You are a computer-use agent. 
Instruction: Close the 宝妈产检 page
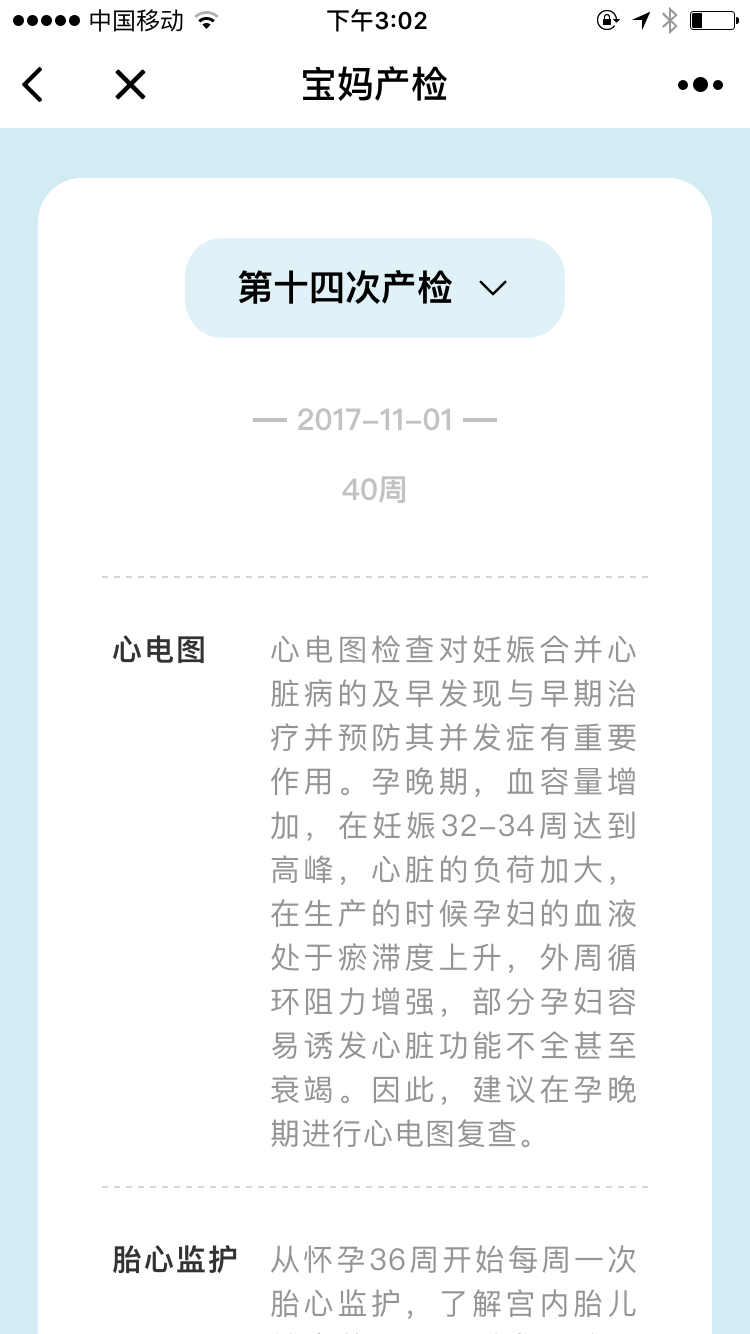coord(130,85)
